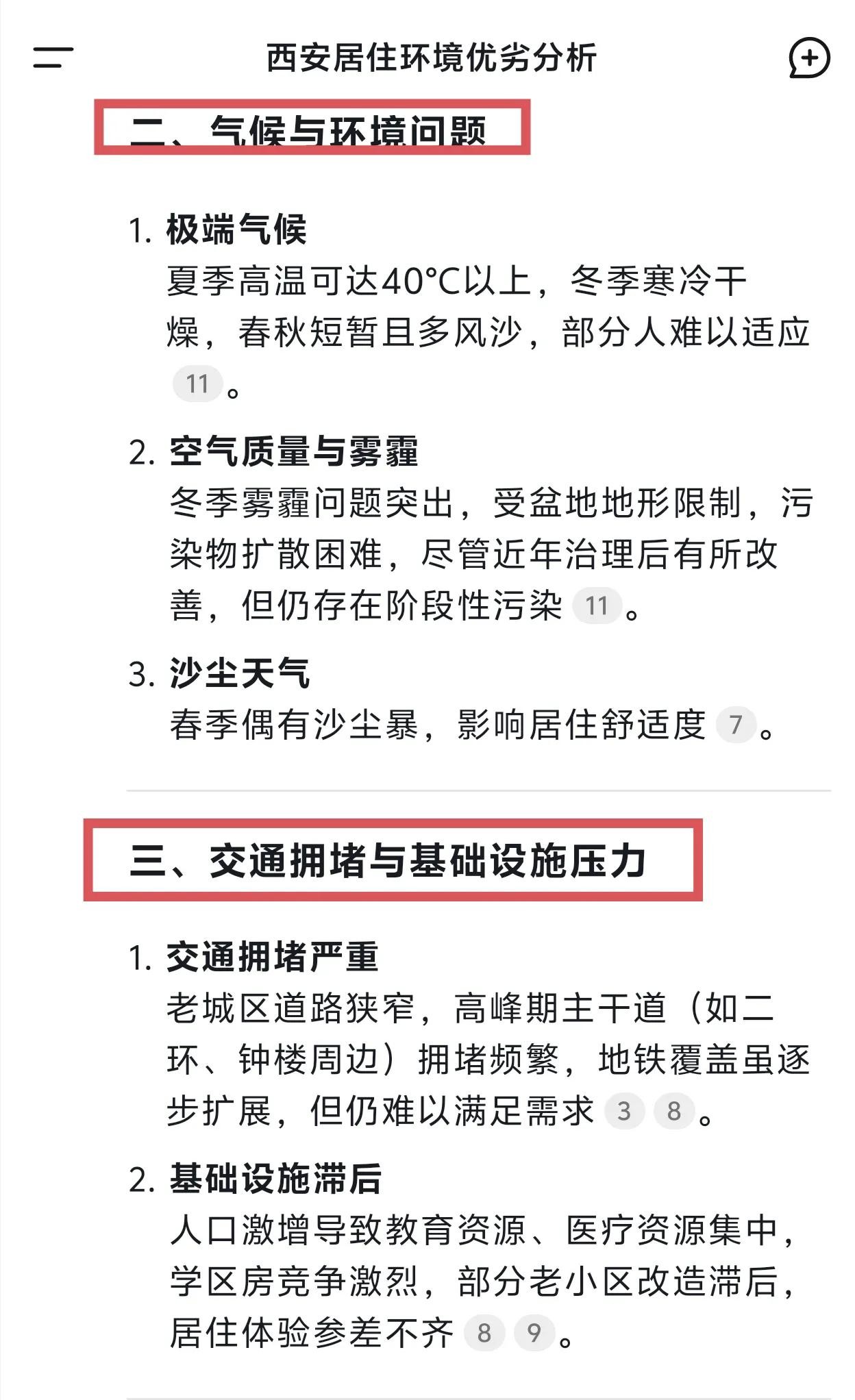Start a new chat conversation
Screen dimensions: 855x1400
pos(809,58)
